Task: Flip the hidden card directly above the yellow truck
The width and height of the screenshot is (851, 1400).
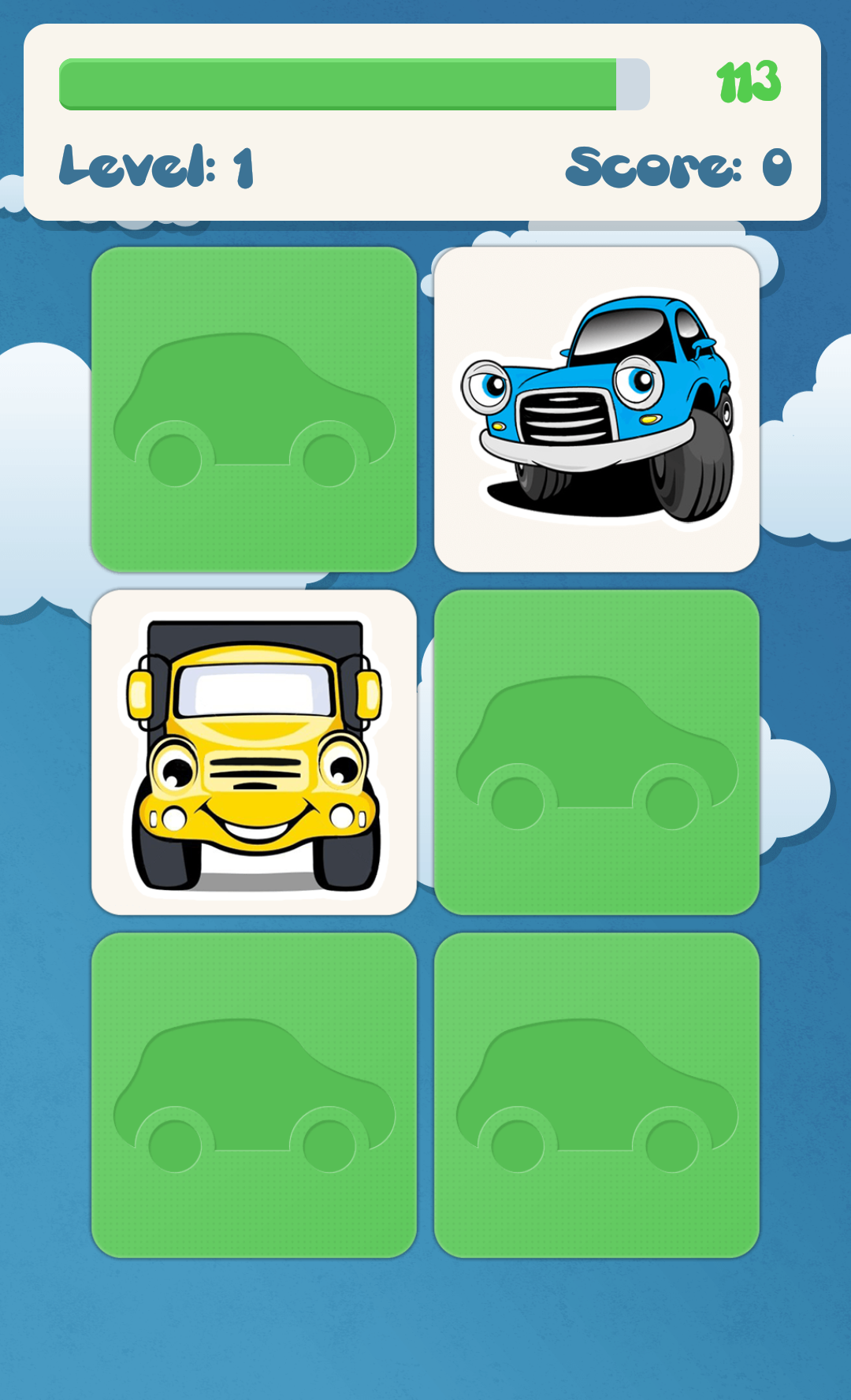Action: click(x=254, y=409)
